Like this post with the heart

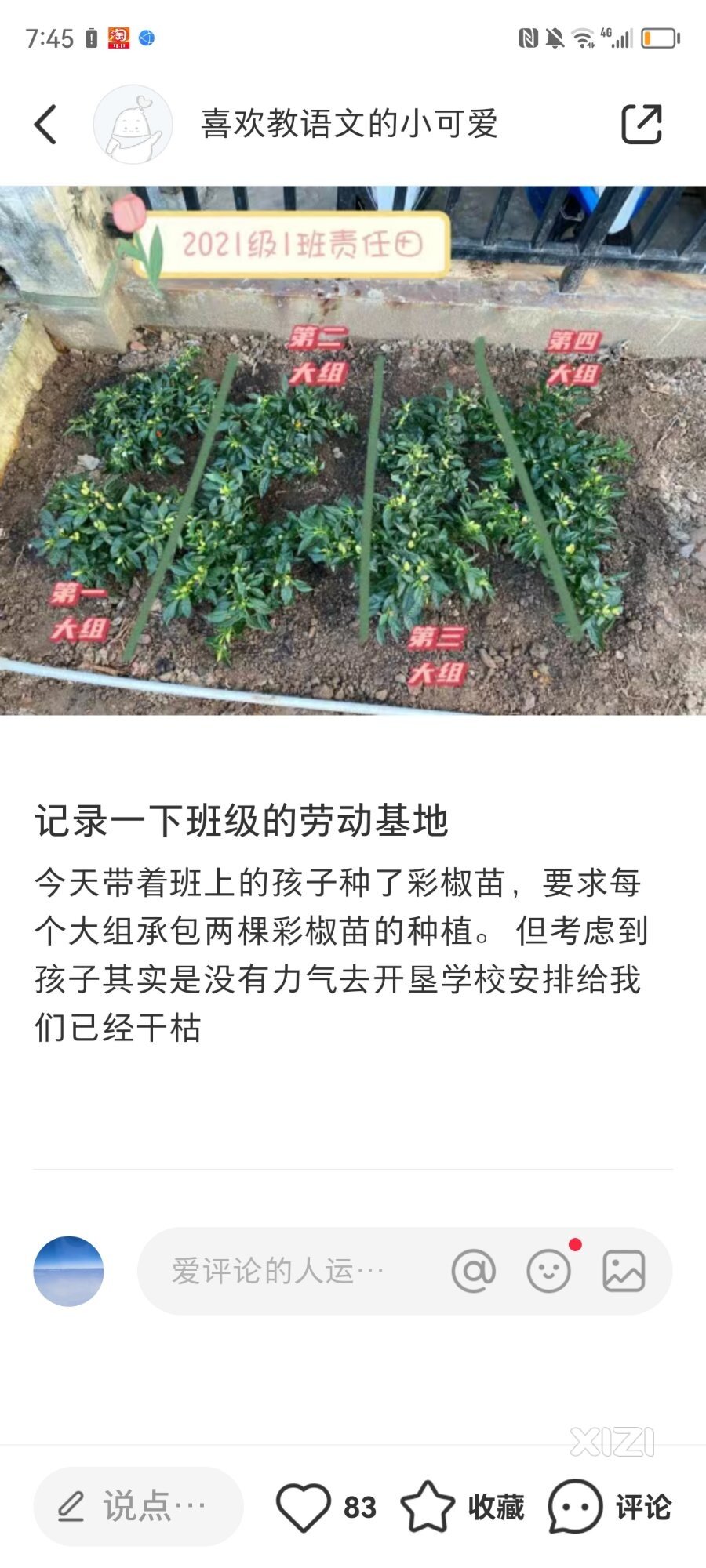pos(304,1506)
